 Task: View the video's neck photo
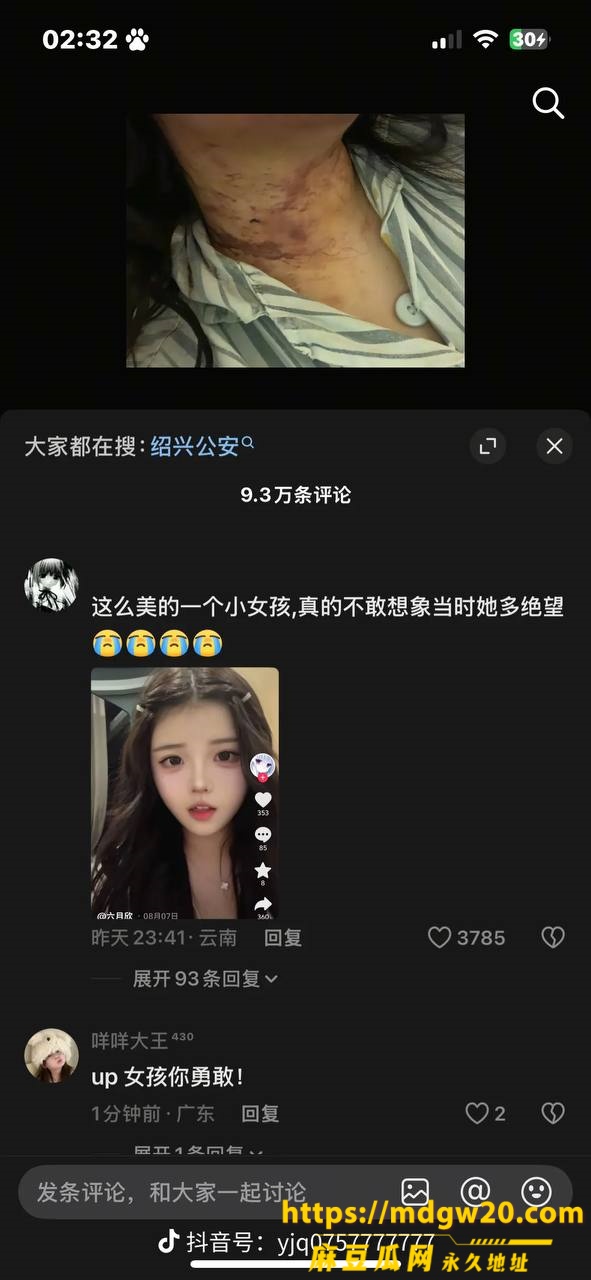(295, 240)
